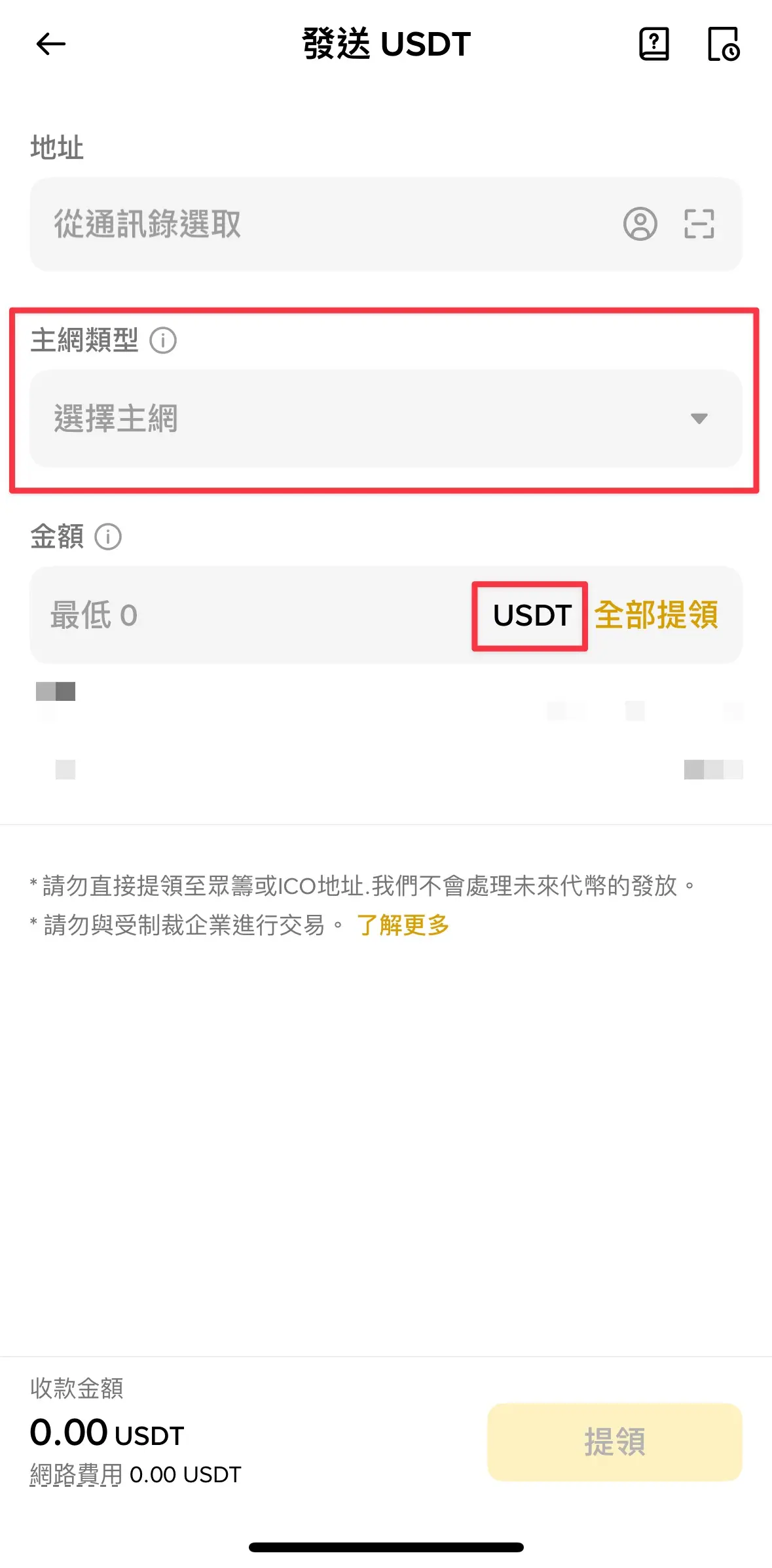The height and width of the screenshot is (1568, 772).
Task: Open the 了解更多 link
Action: coord(403,925)
